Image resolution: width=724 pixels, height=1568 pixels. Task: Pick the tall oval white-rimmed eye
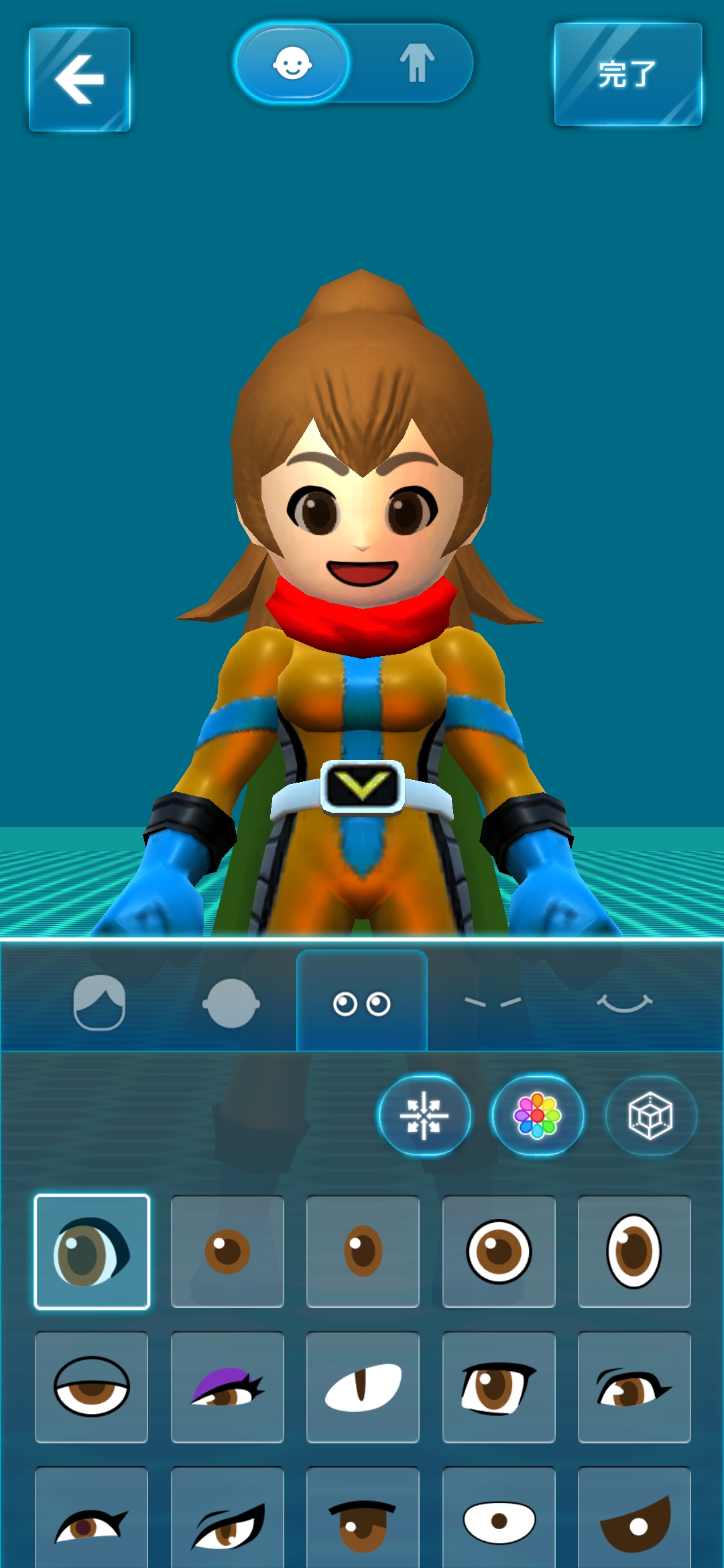click(634, 1251)
